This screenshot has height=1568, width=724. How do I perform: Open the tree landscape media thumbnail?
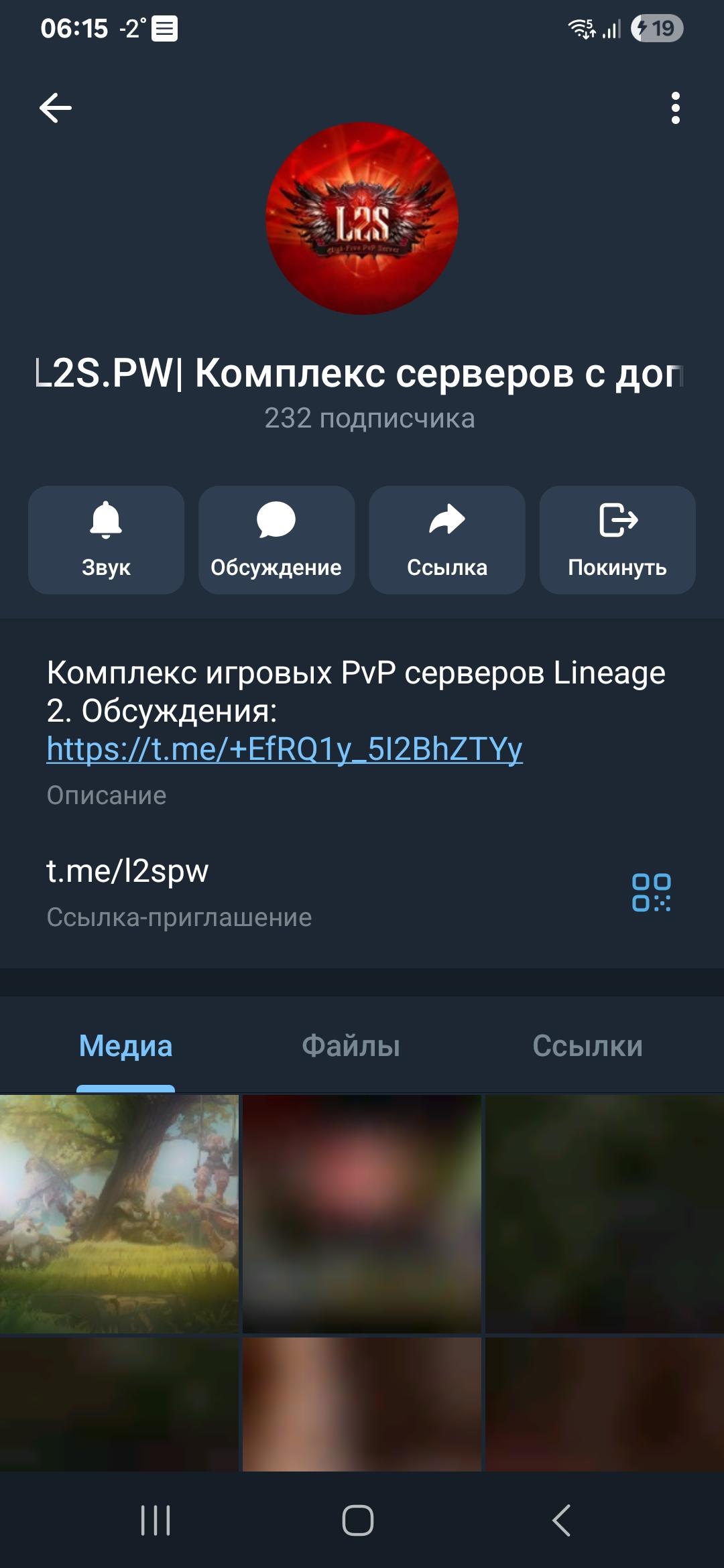(119, 1214)
